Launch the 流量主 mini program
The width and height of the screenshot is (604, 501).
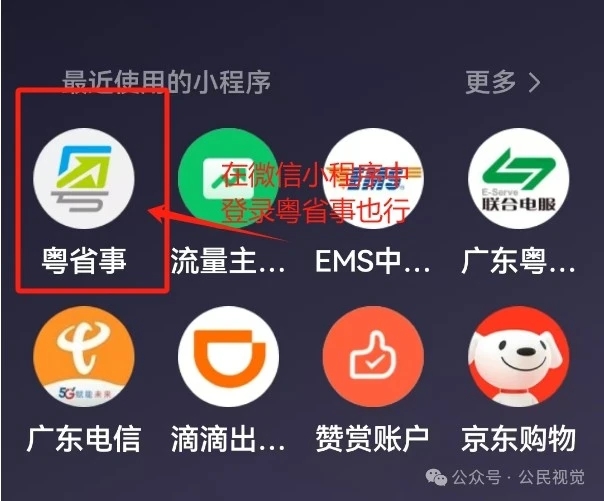point(227,179)
